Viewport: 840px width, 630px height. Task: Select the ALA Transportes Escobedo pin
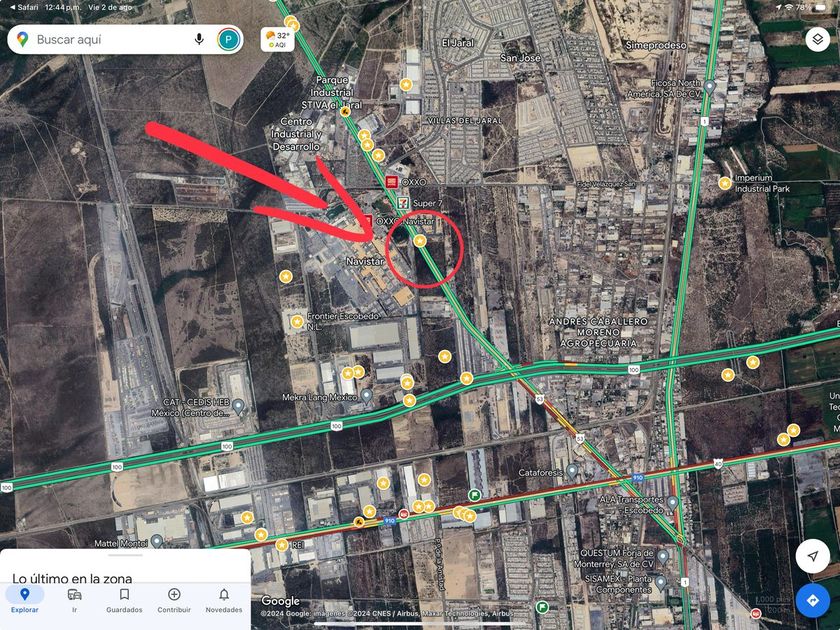click(x=672, y=502)
